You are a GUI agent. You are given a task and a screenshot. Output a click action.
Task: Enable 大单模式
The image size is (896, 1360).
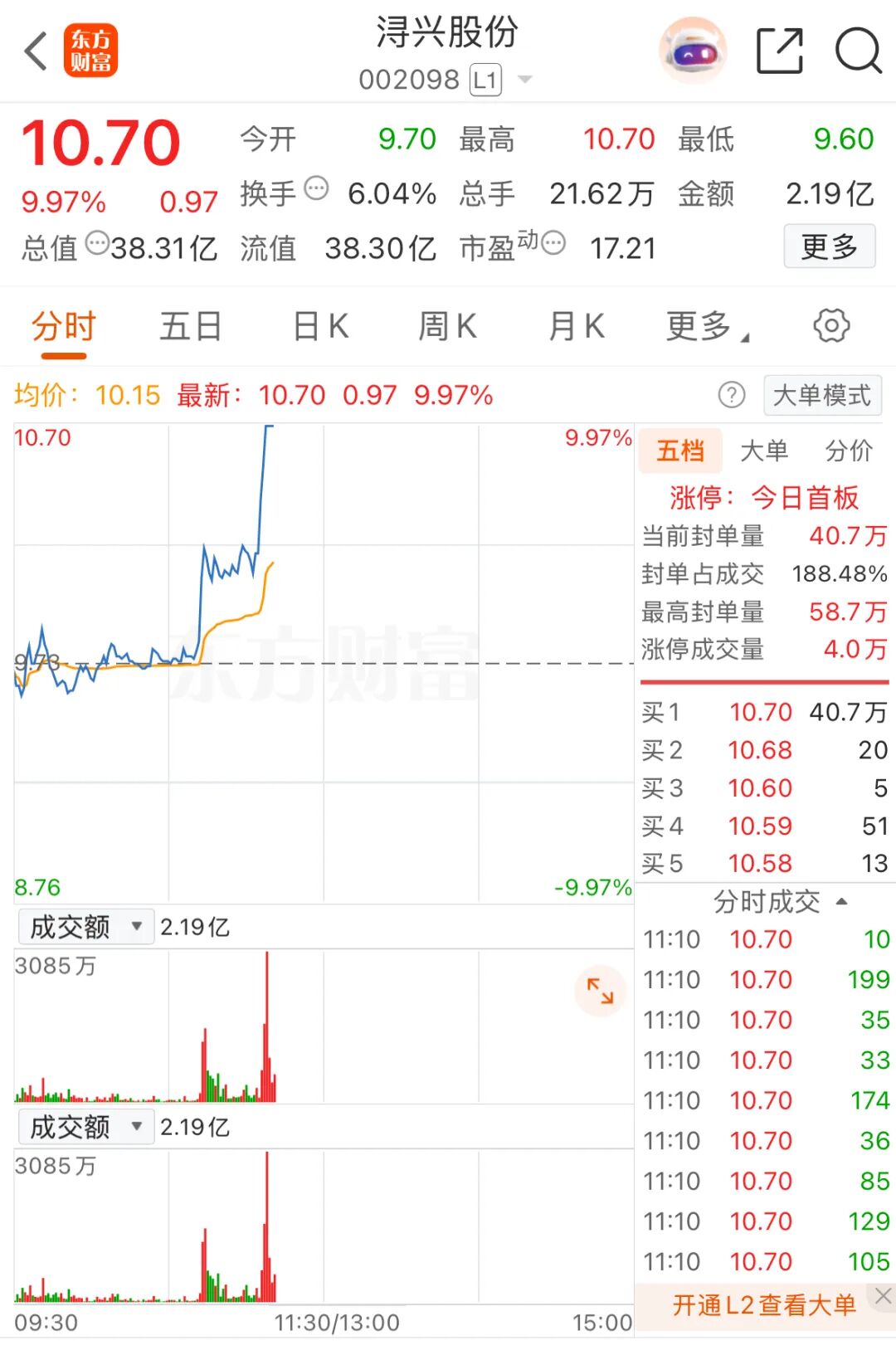(821, 396)
